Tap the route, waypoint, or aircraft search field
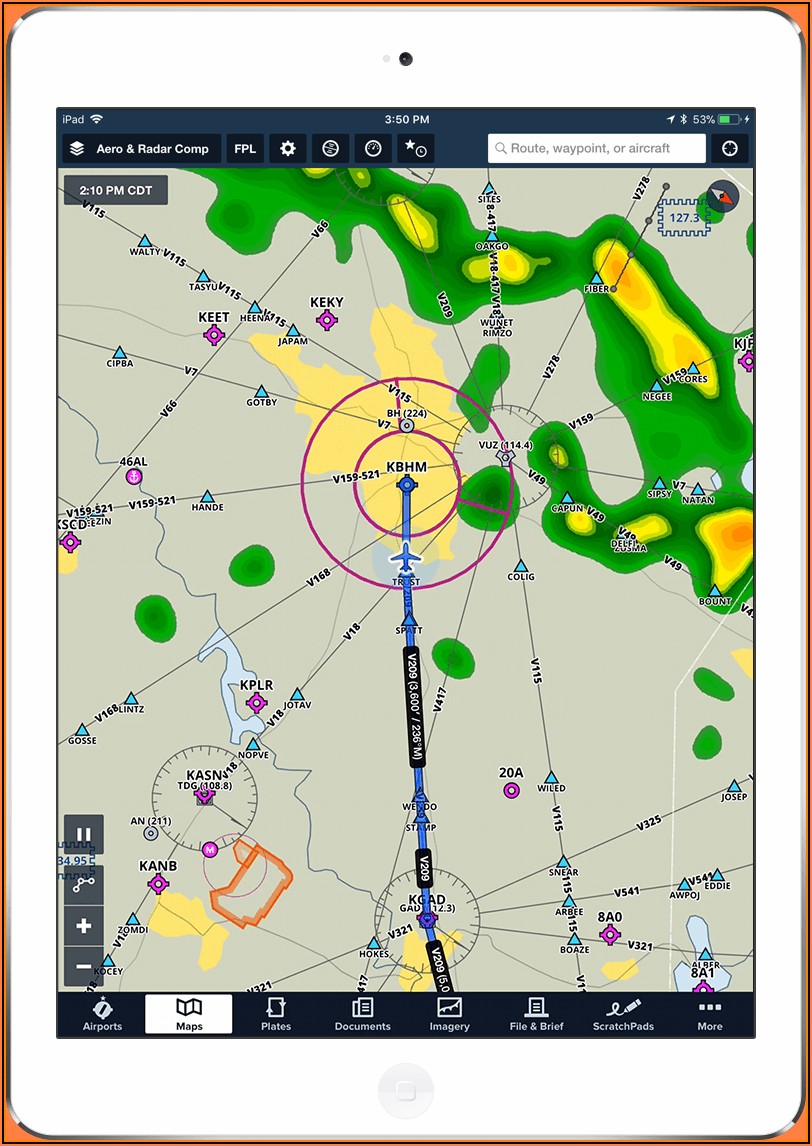 pyautogui.click(x=596, y=149)
